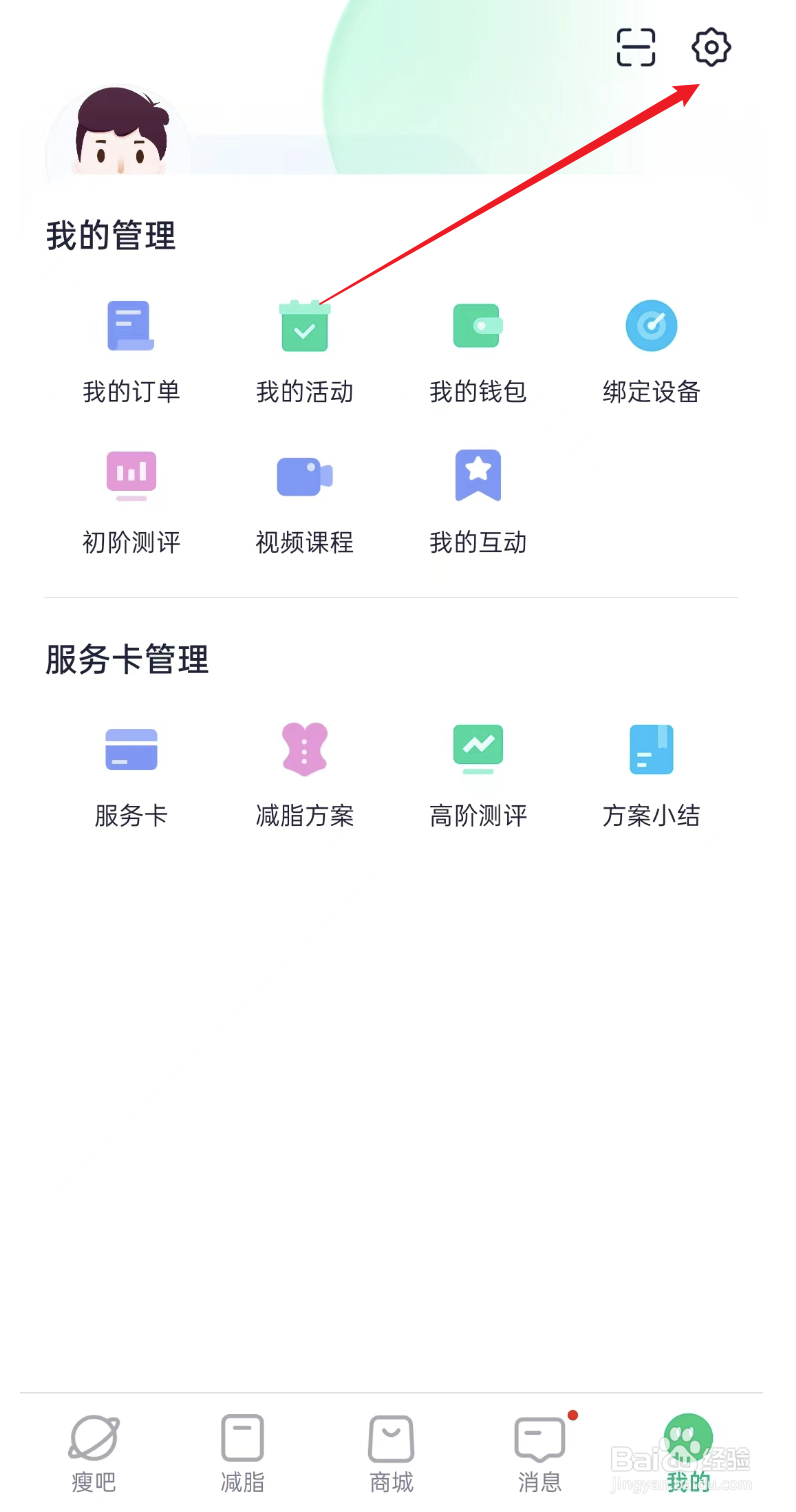796x1512 pixels.
Task: Open 服务卡 (Service Card)
Action: 131,773
